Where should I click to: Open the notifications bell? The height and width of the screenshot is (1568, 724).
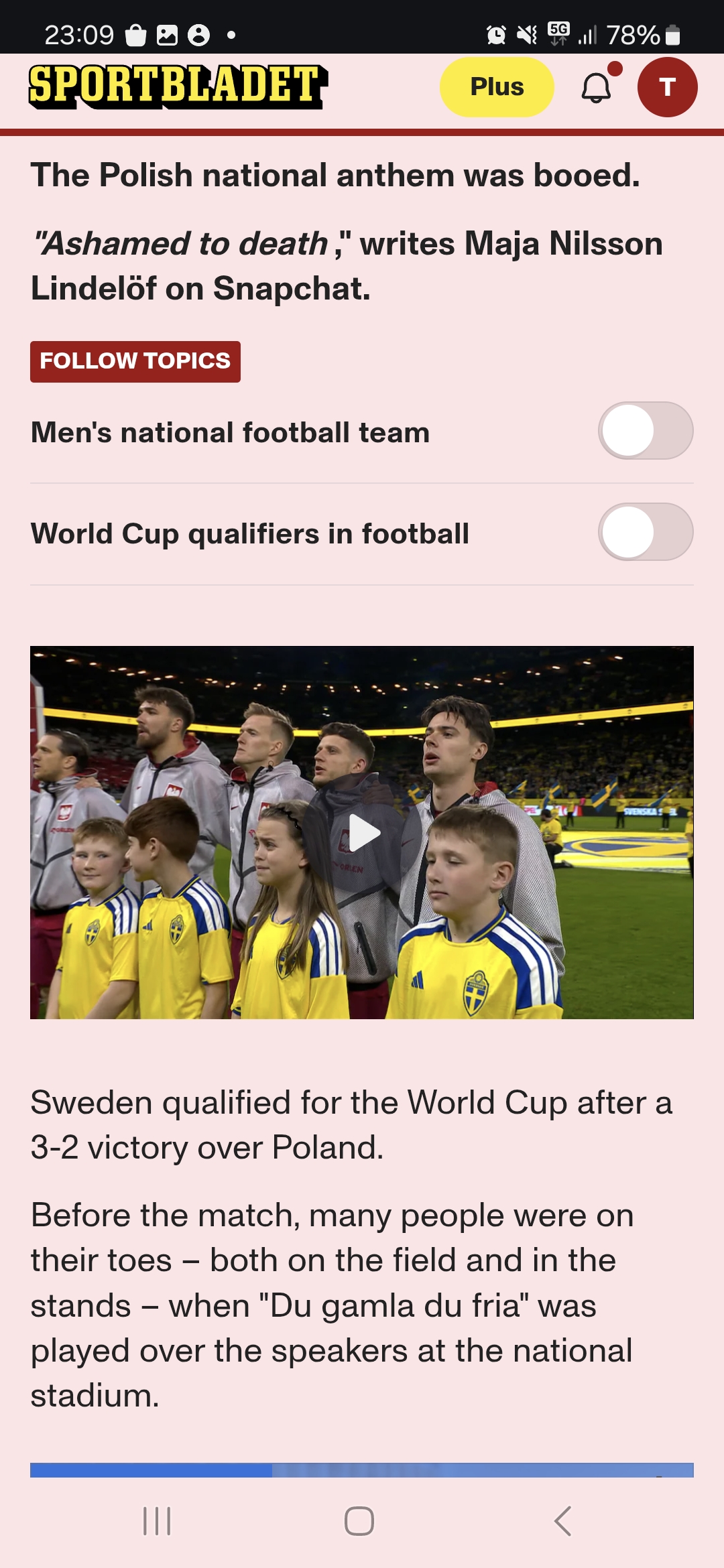[596, 88]
